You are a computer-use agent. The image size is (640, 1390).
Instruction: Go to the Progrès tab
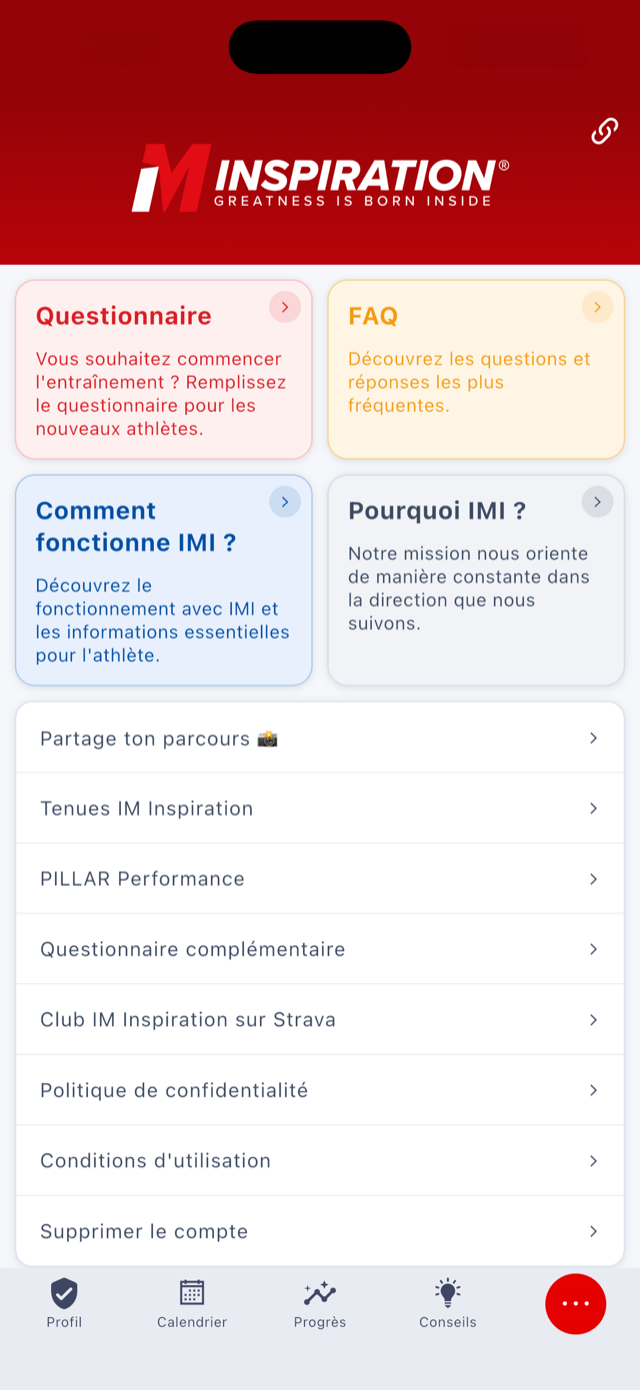click(320, 1303)
